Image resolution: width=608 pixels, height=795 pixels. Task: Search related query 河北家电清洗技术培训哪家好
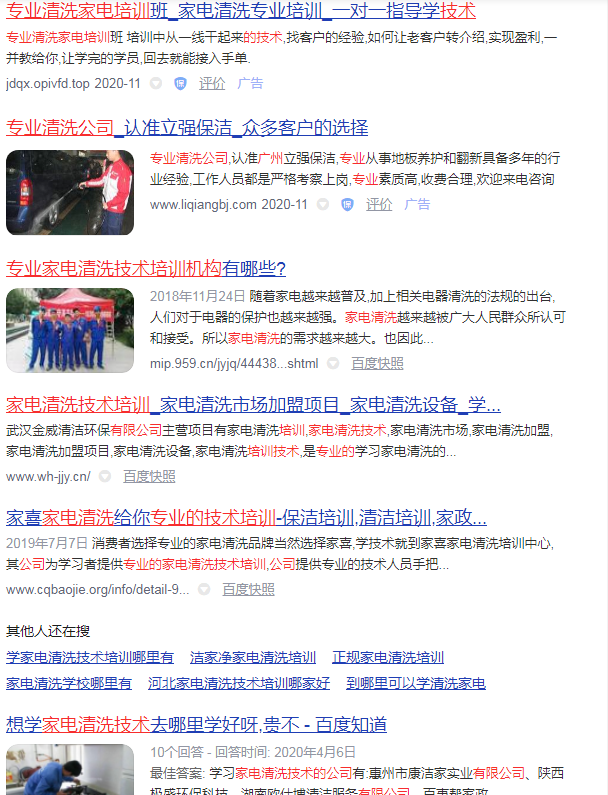pyautogui.click(x=239, y=683)
